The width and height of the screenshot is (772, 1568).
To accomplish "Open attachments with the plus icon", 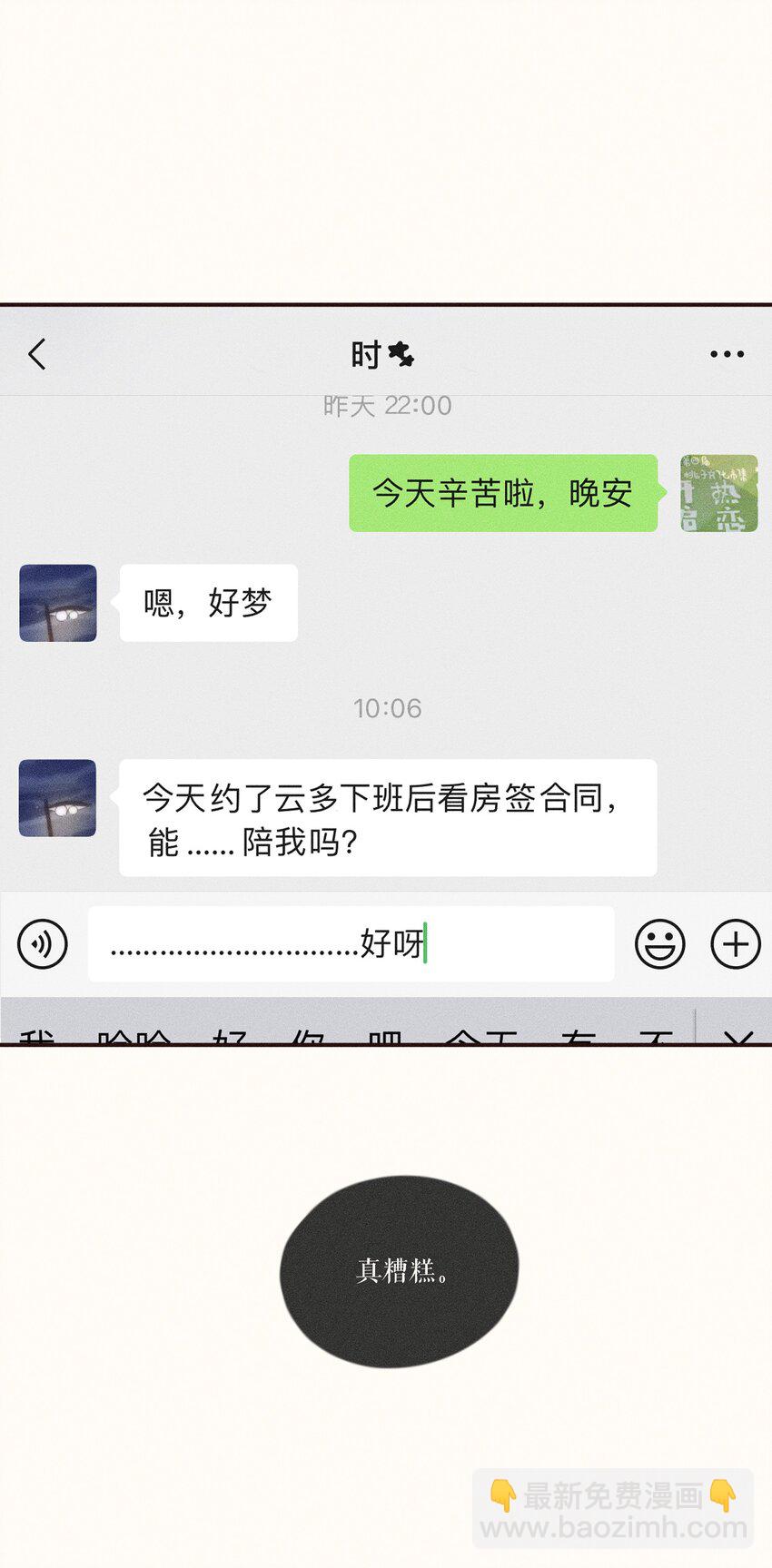I will [736, 944].
